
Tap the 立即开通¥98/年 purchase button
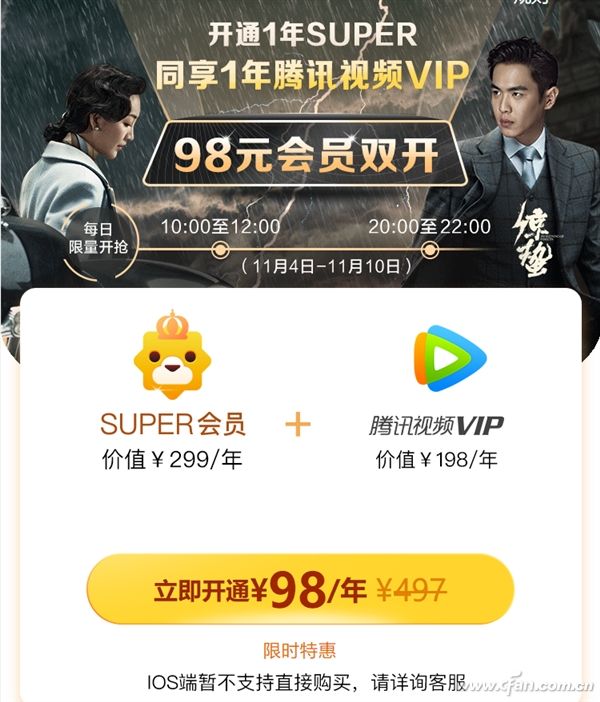[x=300, y=590]
